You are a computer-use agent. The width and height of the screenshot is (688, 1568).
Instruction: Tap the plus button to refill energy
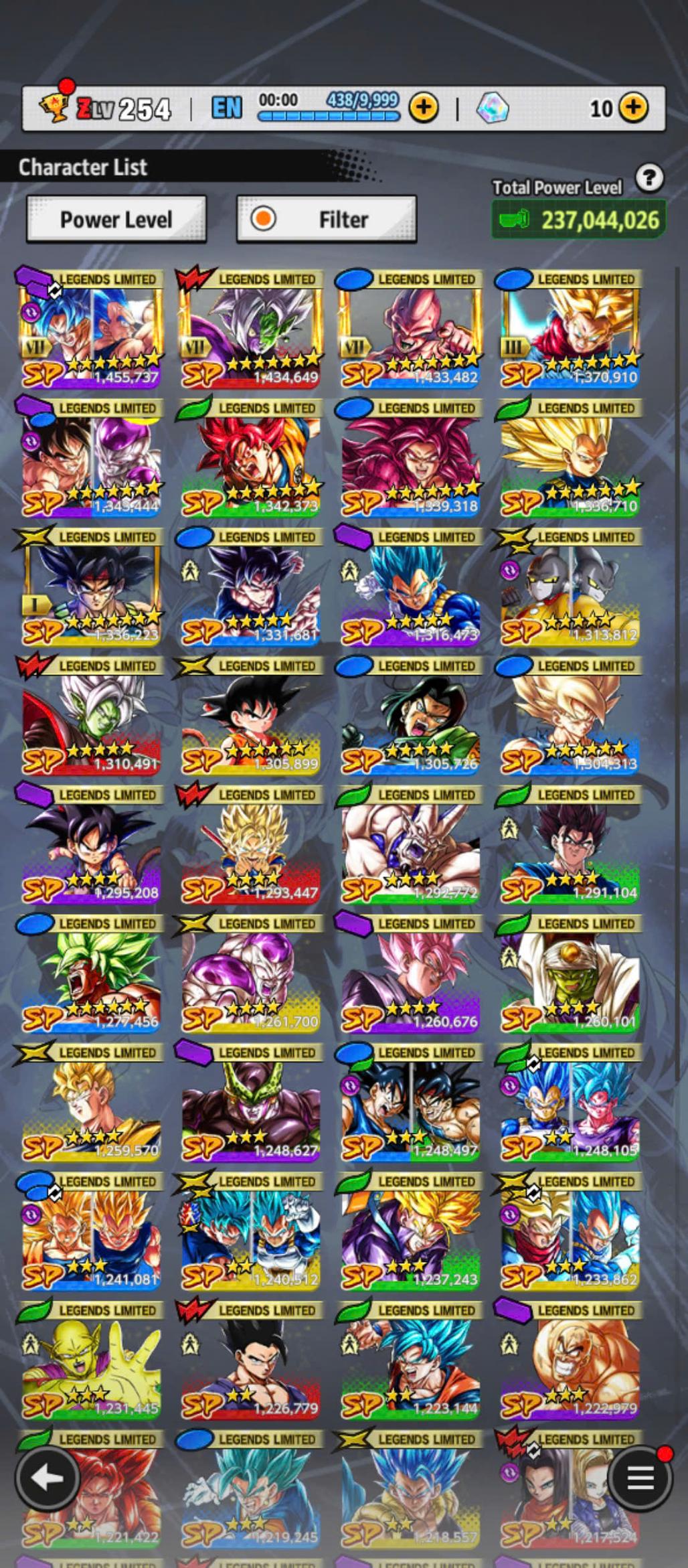coord(423,107)
